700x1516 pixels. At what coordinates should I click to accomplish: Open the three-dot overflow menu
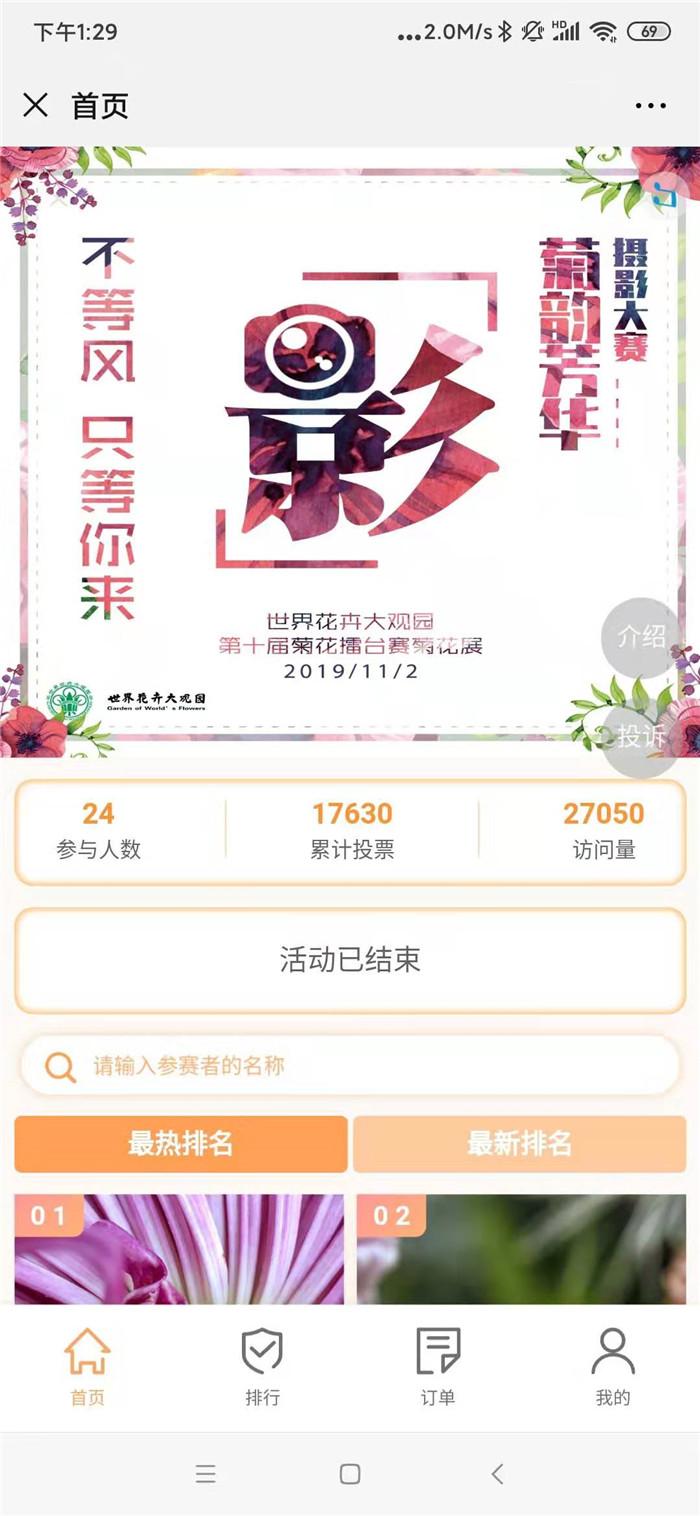click(x=650, y=106)
